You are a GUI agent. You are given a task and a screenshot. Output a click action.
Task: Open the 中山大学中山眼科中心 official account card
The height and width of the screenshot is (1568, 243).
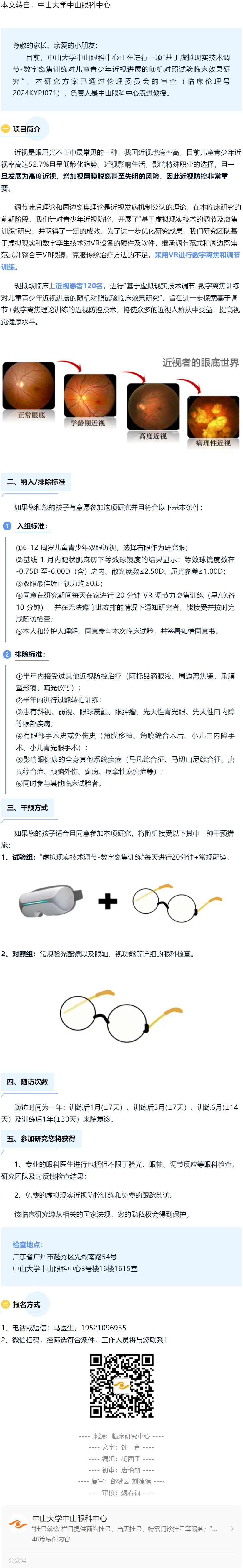[121, 1529]
